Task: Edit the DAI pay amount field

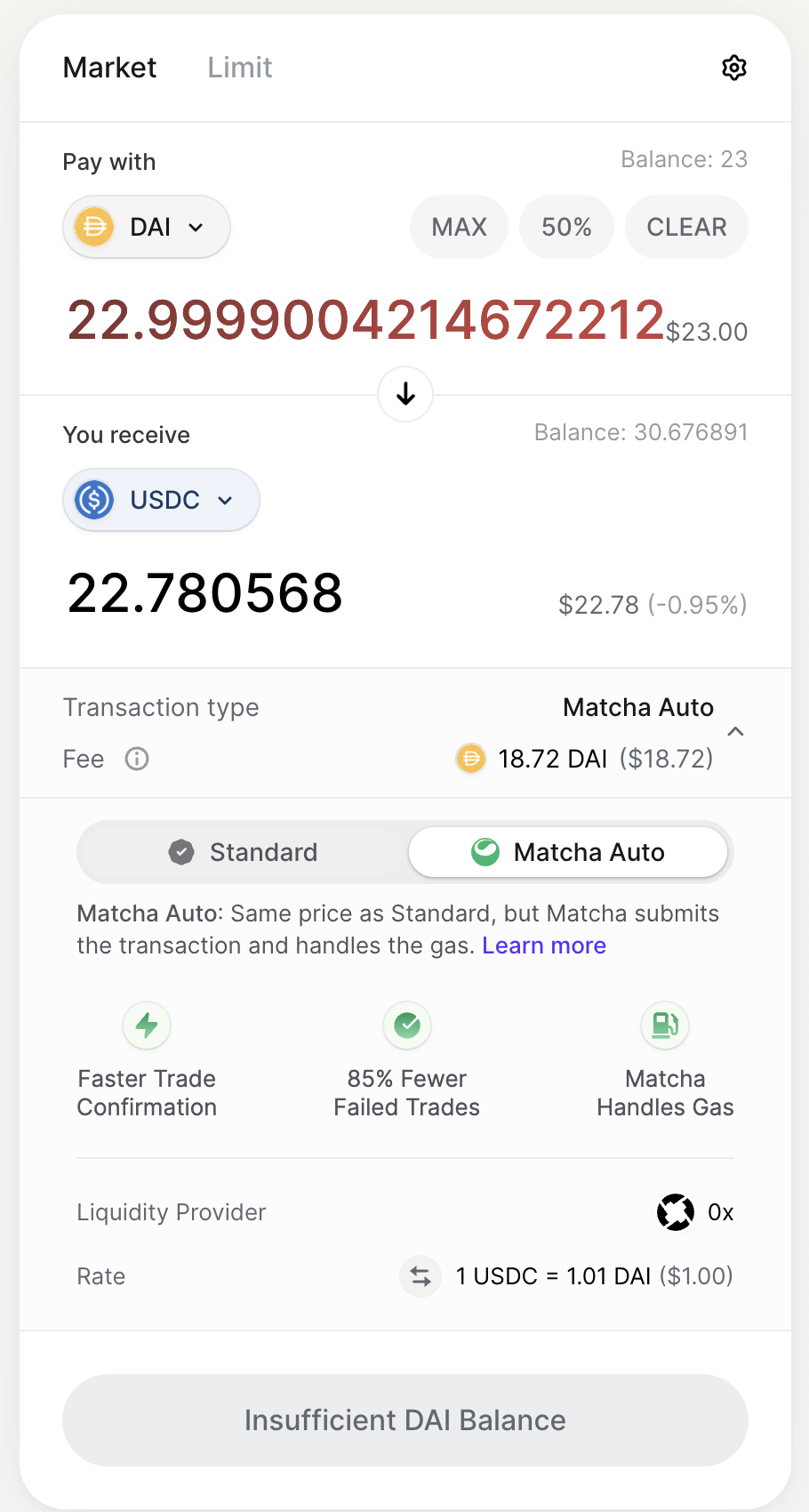Action: coord(364,320)
